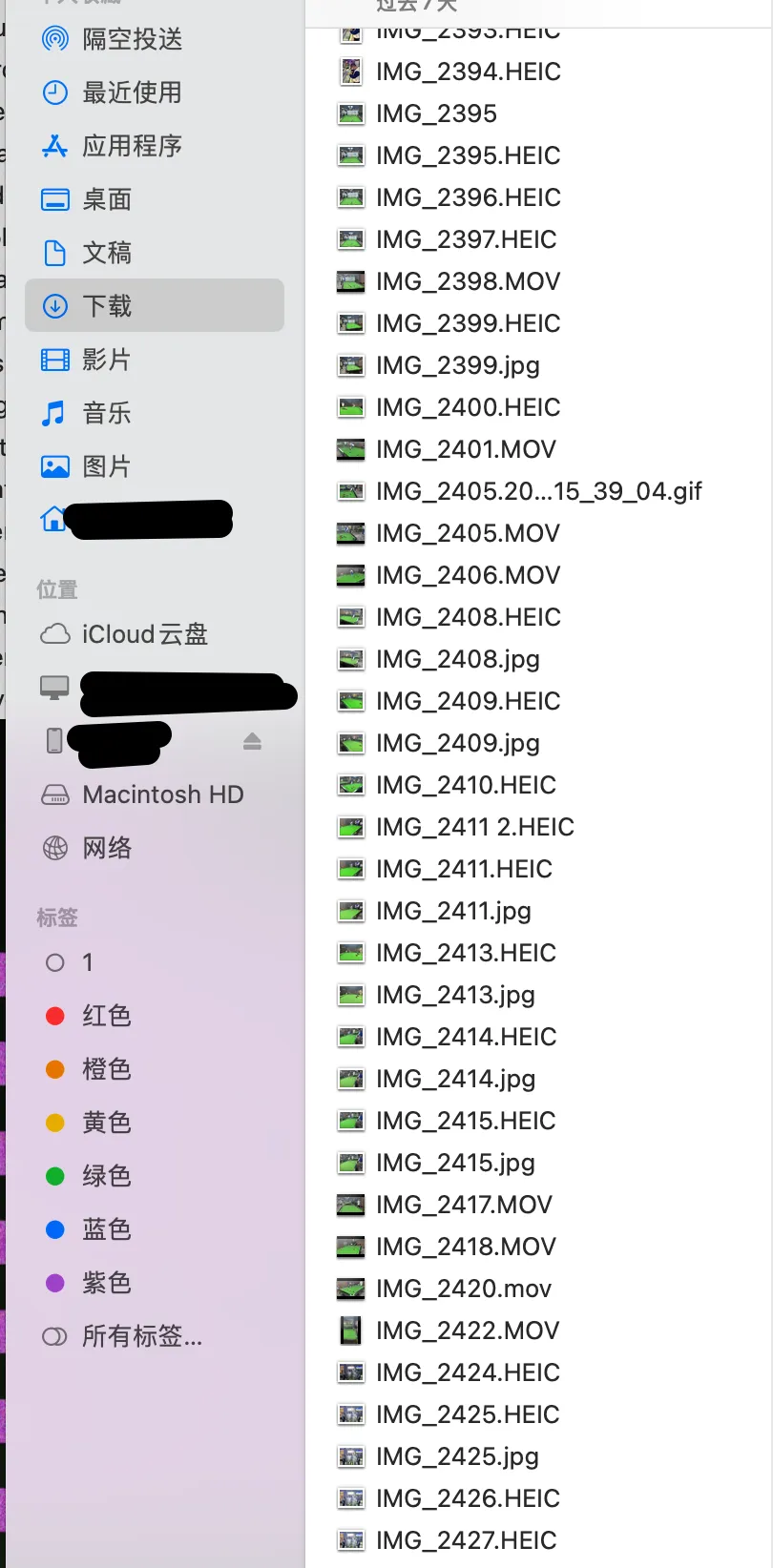Eject the connected phone device

click(x=252, y=741)
